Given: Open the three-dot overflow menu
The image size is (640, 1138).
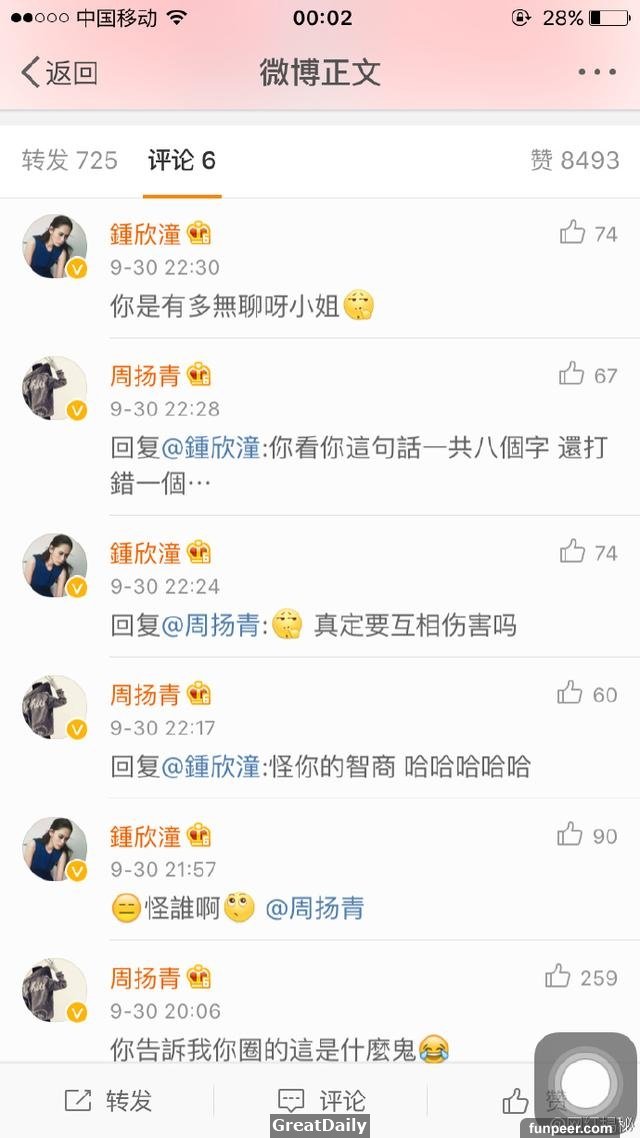Looking at the screenshot, I should point(597,72).
